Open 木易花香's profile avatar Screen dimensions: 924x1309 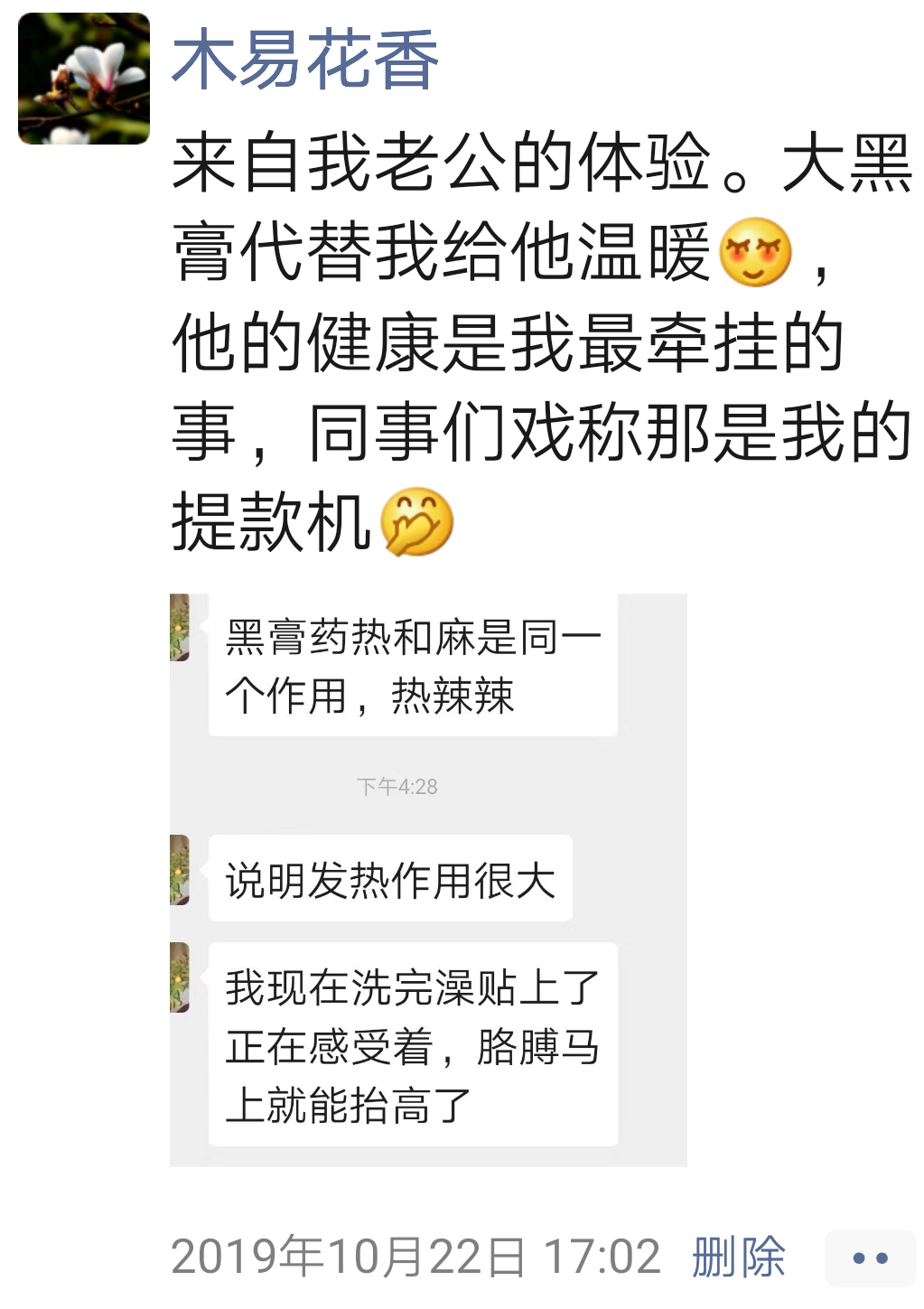point(84,79)
